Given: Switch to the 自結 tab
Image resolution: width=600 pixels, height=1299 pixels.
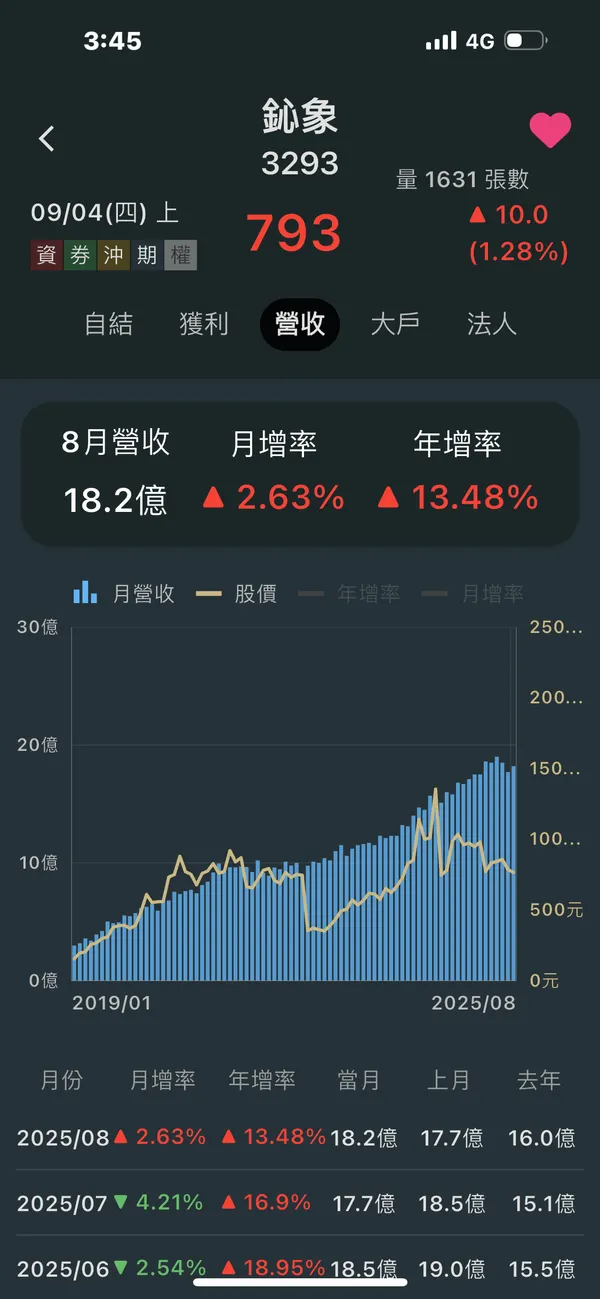Looking at the screenshot, I should (108, 324).
